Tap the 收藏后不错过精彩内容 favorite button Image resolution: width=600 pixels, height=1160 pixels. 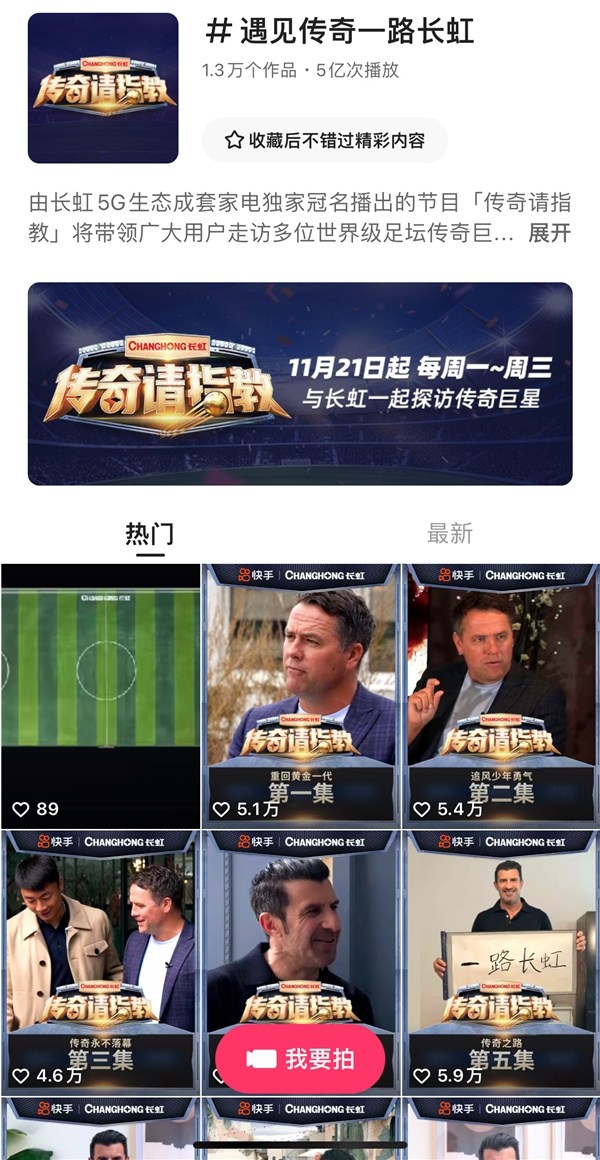pos(324,140)
